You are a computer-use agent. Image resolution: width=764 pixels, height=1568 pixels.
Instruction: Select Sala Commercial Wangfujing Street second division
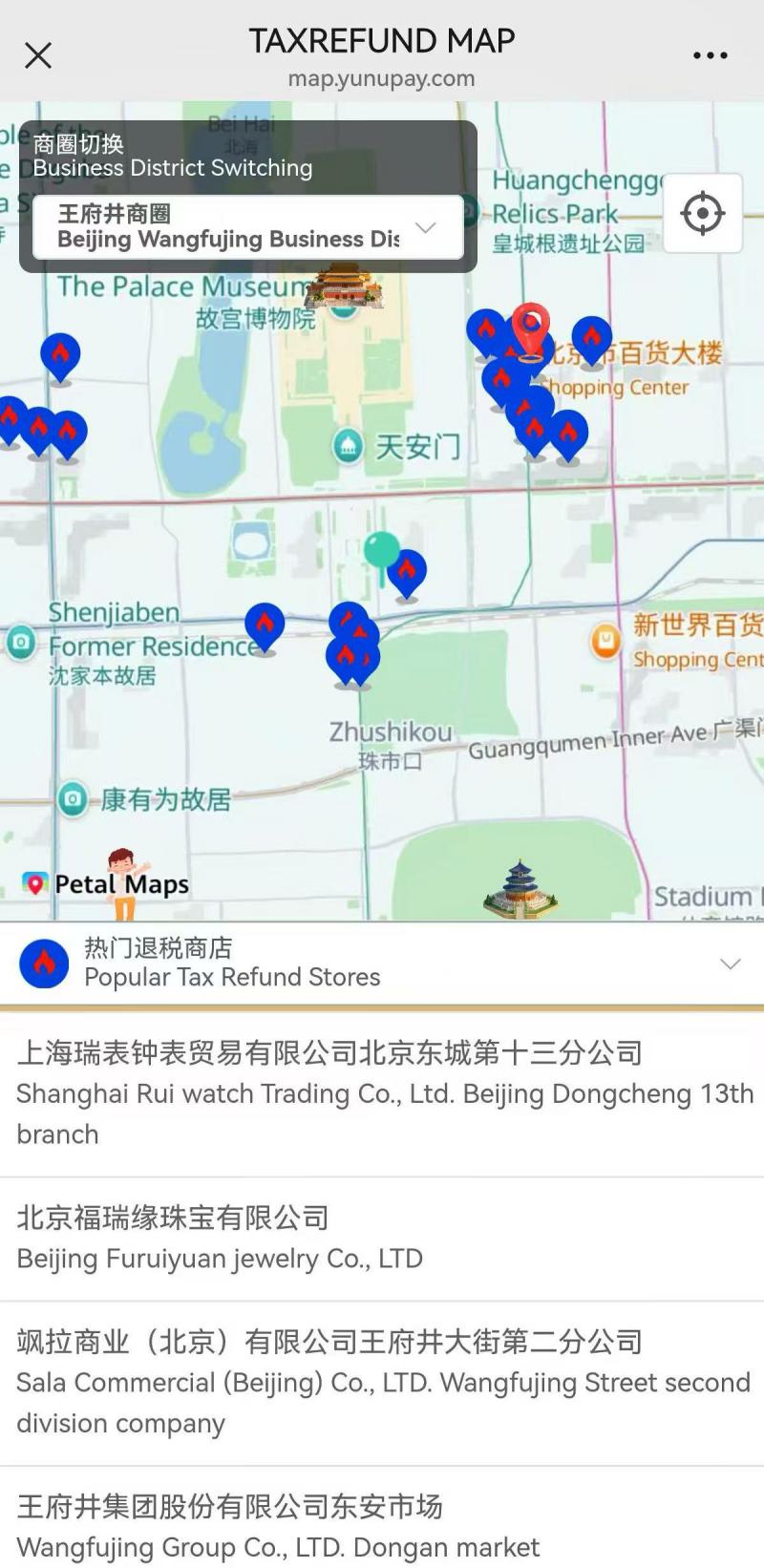tap(382, 1383)
